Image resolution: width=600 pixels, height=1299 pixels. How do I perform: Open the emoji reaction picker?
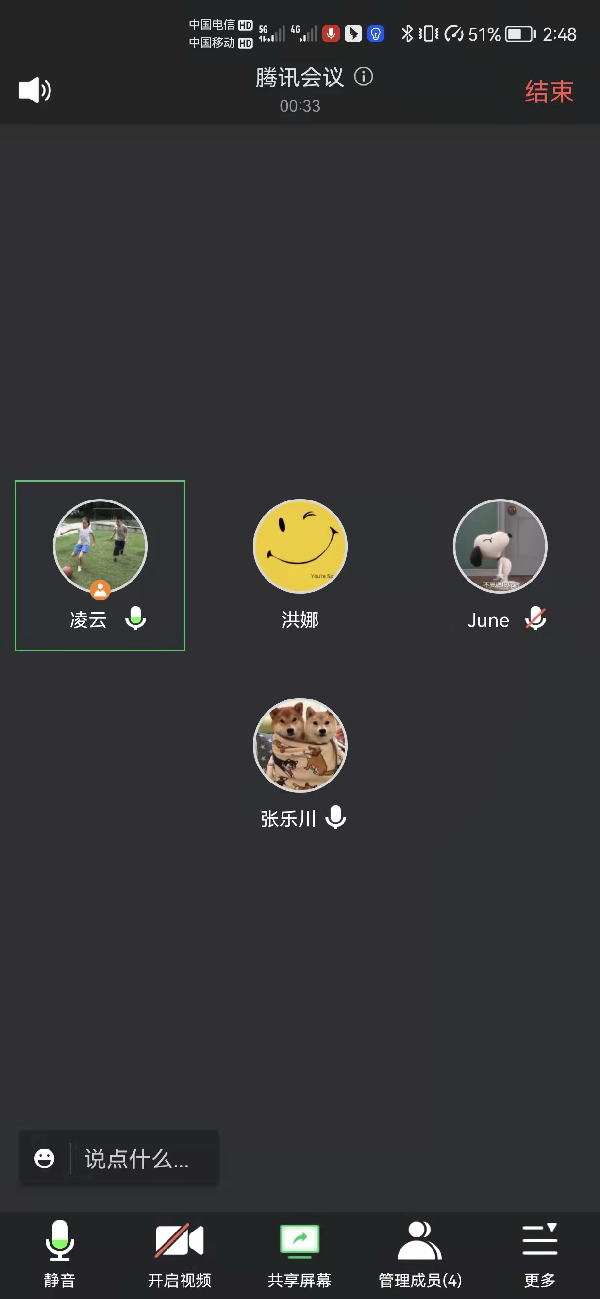tap(44, 1158)
